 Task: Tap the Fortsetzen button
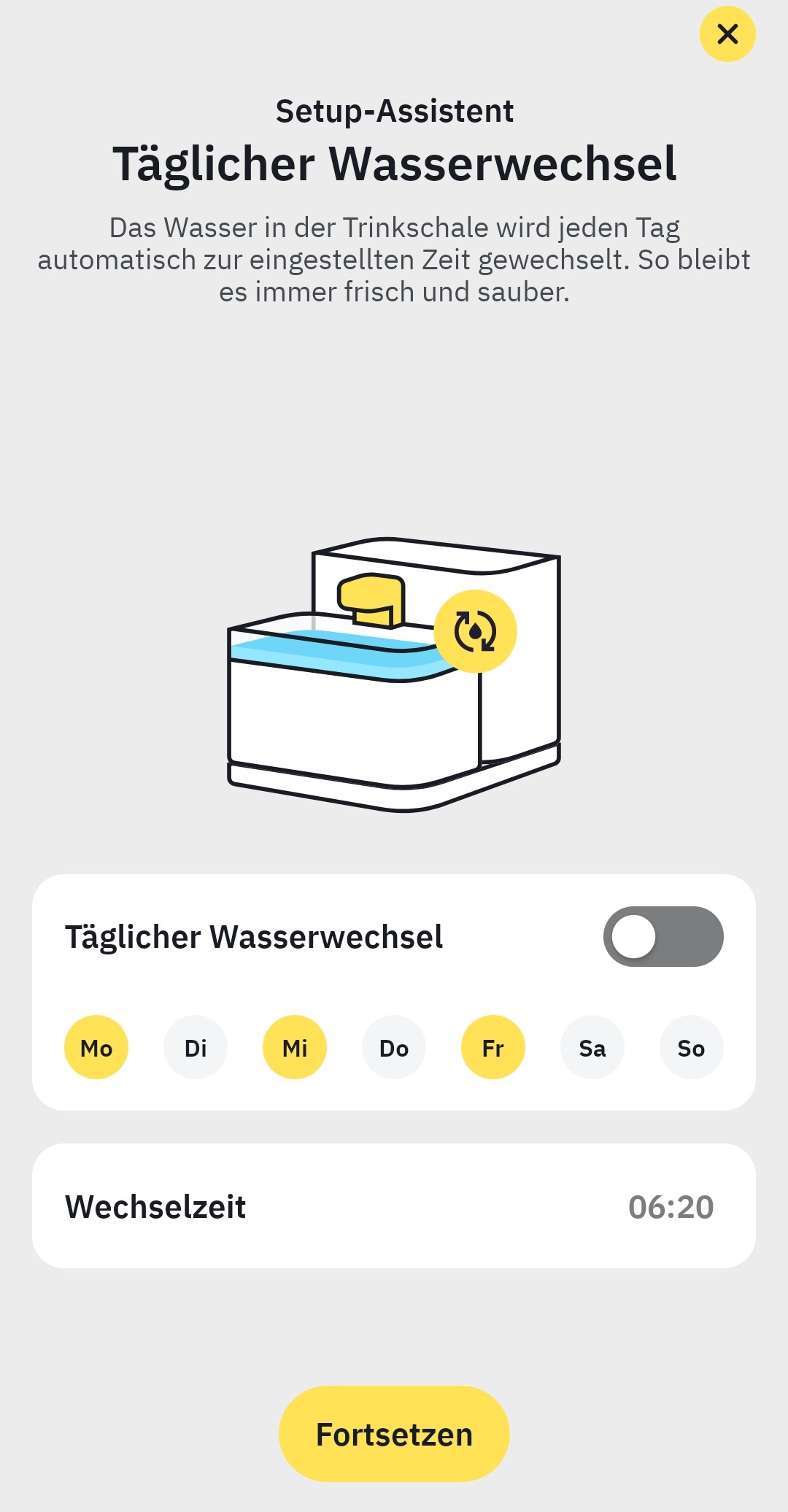click(x=394, y=1434)
